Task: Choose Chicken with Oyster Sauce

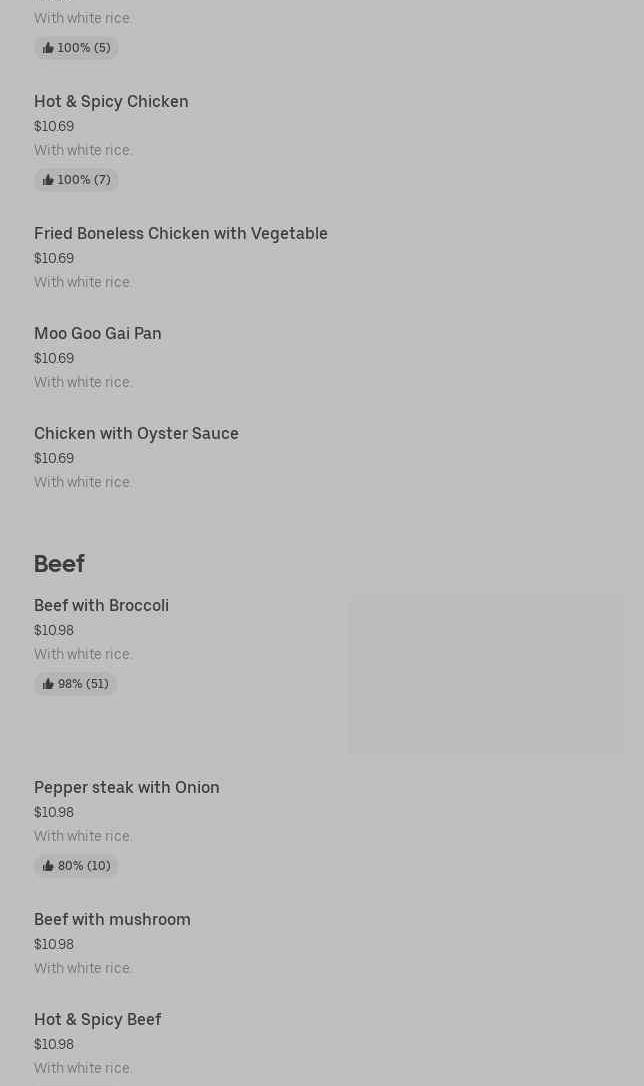Action: tap(136, 434)
